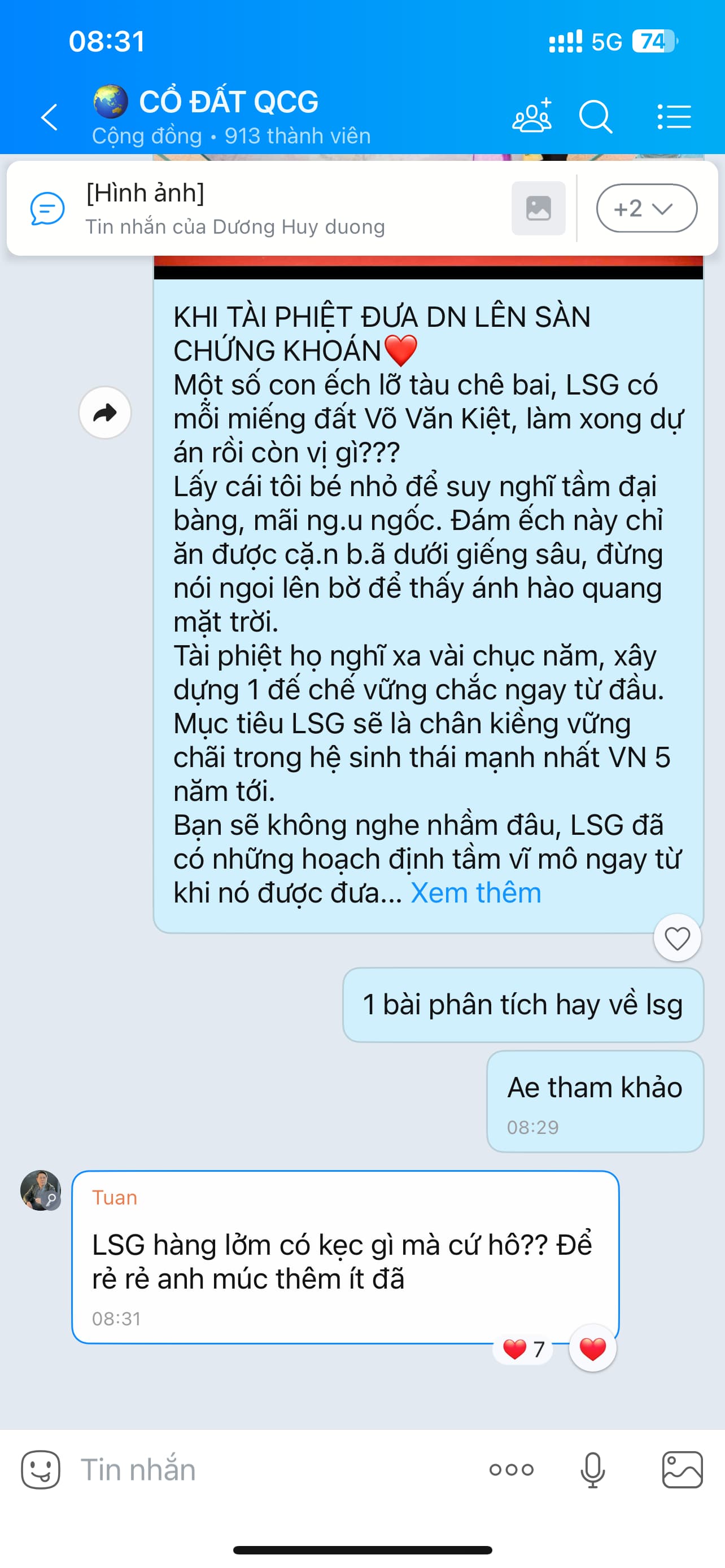Attach a photo from gallery
Image resolution: width=725 pixels, height=1568 pixels.
point(682,1470)
